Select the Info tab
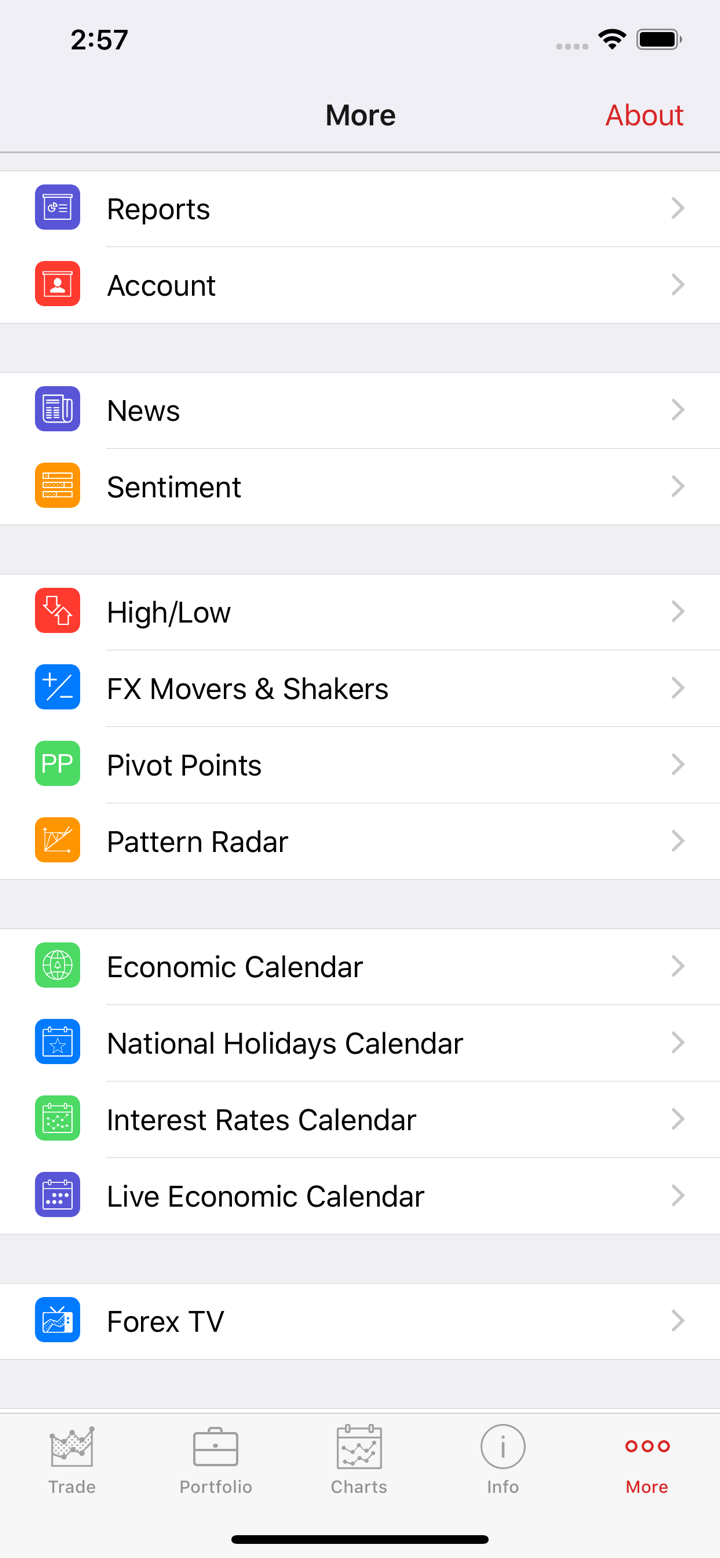Viewport: 720px width, 1558px height. pos(503,1460)
